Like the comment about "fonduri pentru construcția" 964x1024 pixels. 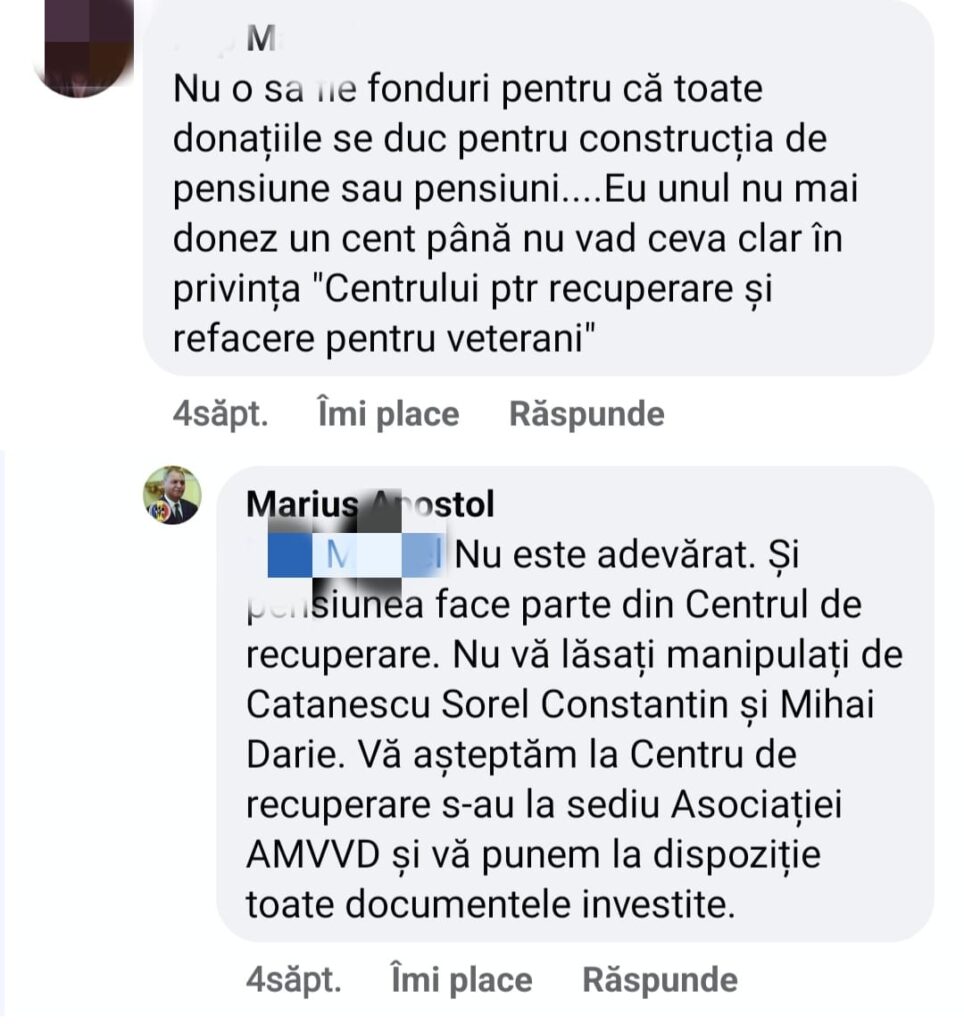(x=387, y=414)
